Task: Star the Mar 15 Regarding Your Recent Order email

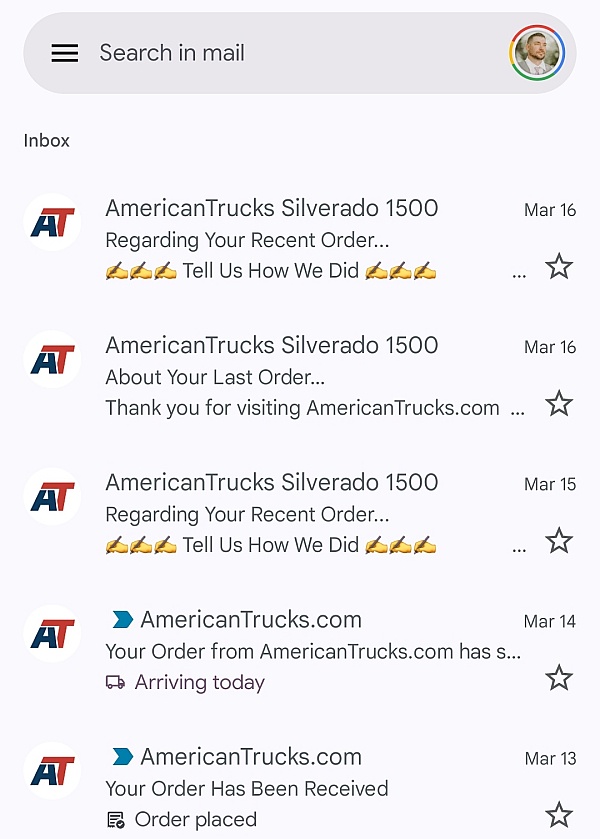Action: click(x=558, y=541)
